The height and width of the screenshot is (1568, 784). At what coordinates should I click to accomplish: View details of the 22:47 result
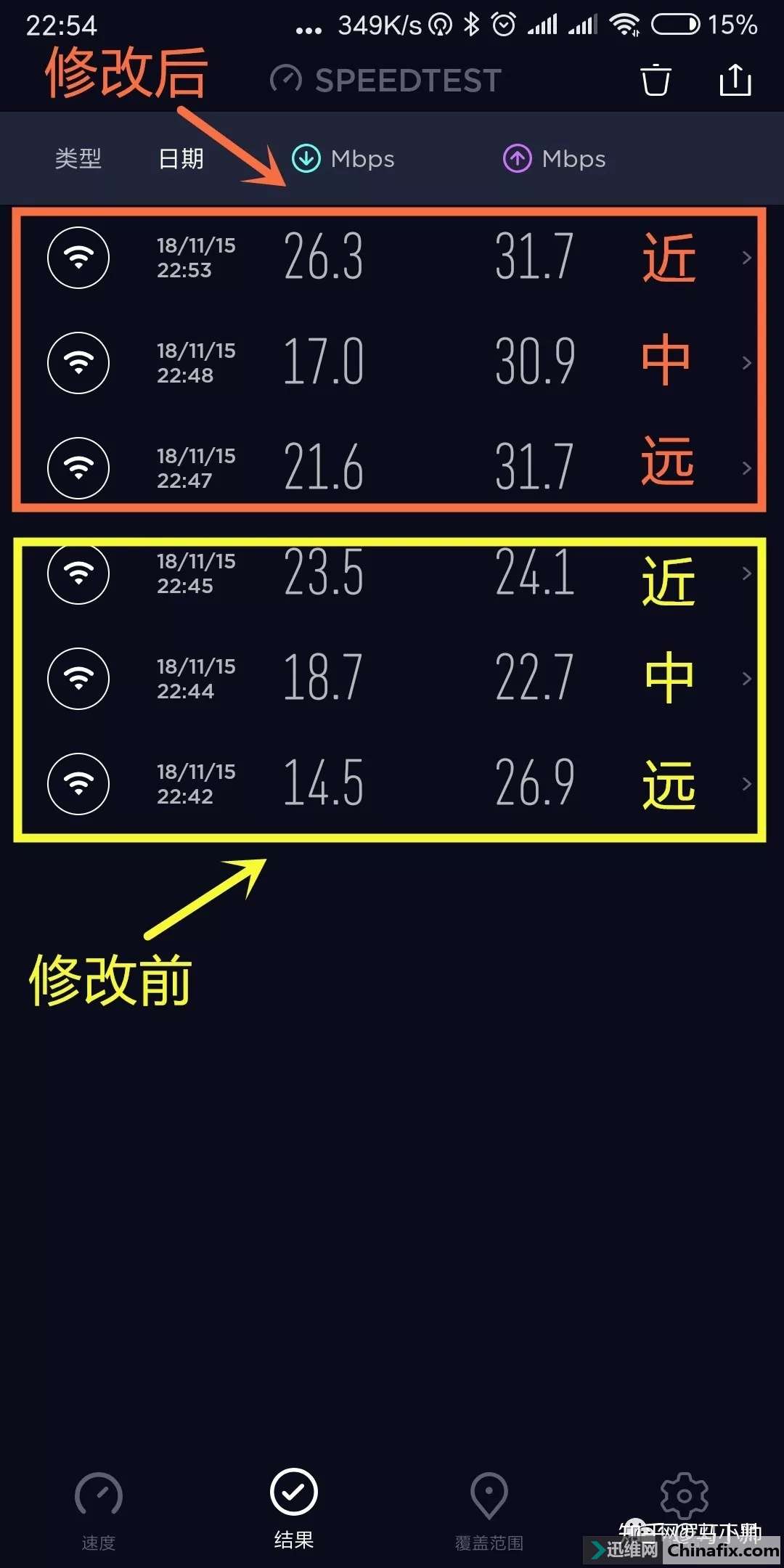(392, 468)
